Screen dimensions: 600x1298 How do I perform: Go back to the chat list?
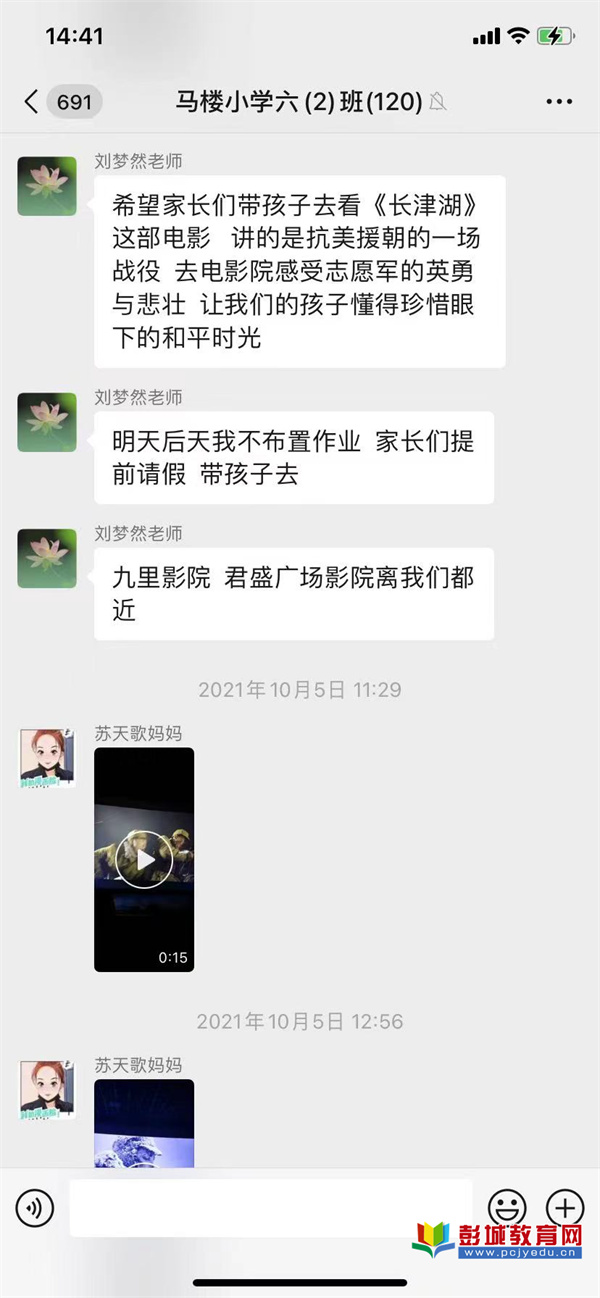pos(32,102)
